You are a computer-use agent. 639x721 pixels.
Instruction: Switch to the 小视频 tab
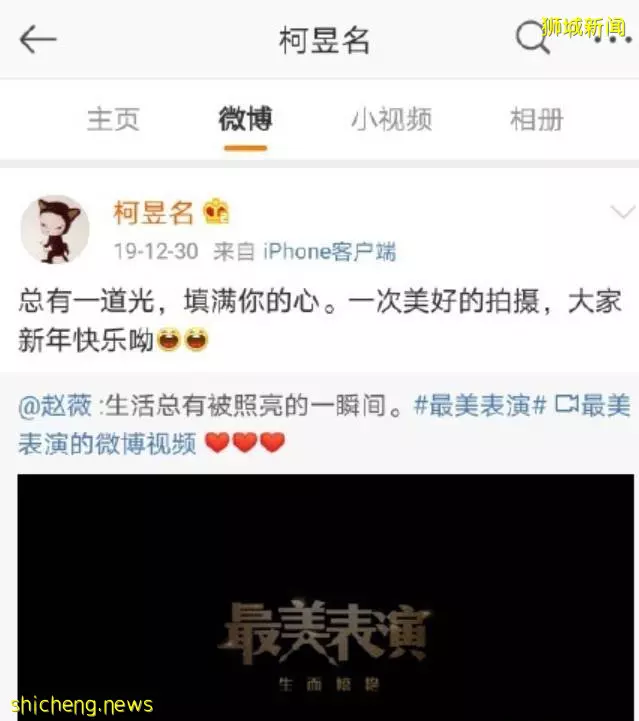[391, 120]
